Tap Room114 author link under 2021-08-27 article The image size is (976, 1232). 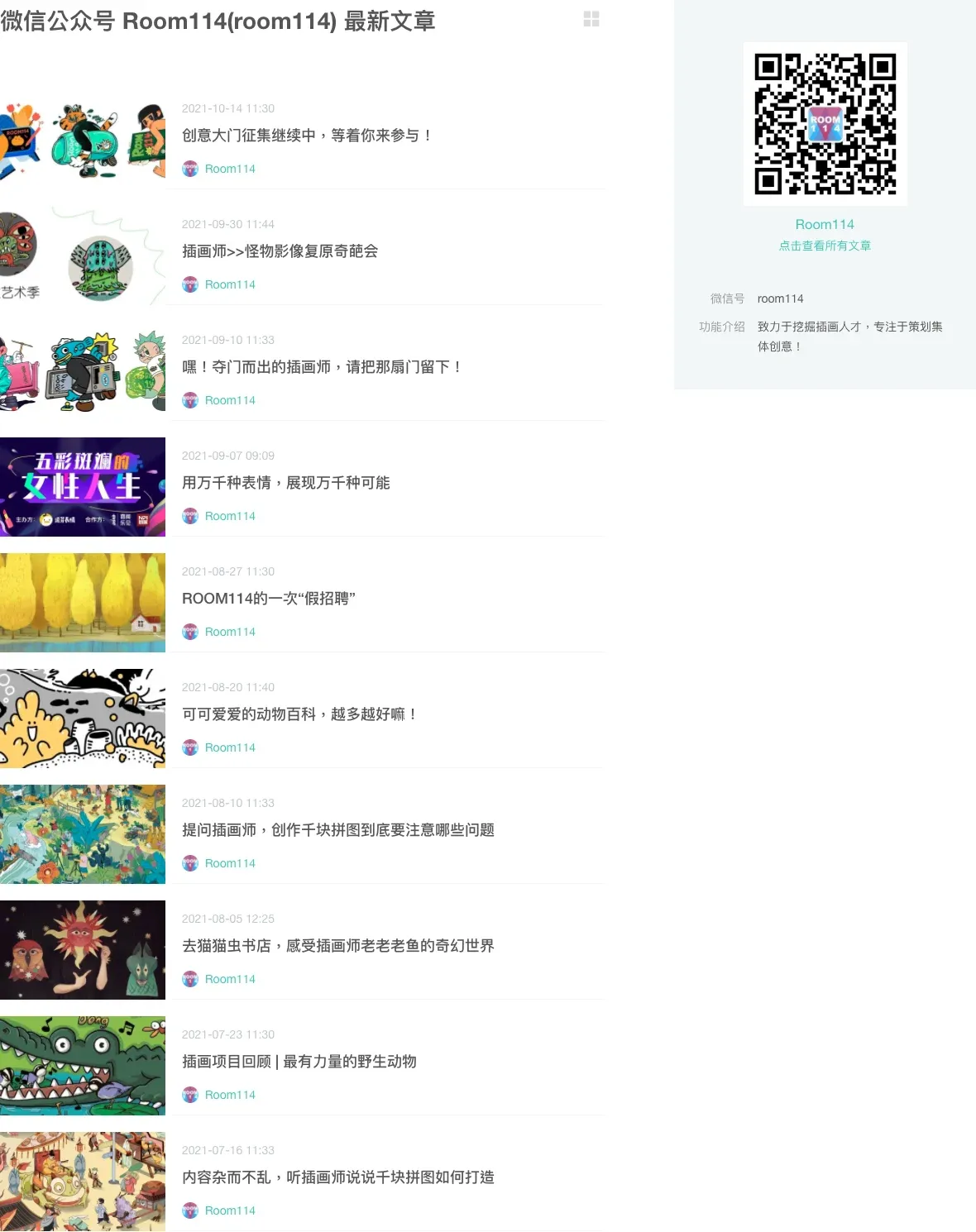coord(230,632)
